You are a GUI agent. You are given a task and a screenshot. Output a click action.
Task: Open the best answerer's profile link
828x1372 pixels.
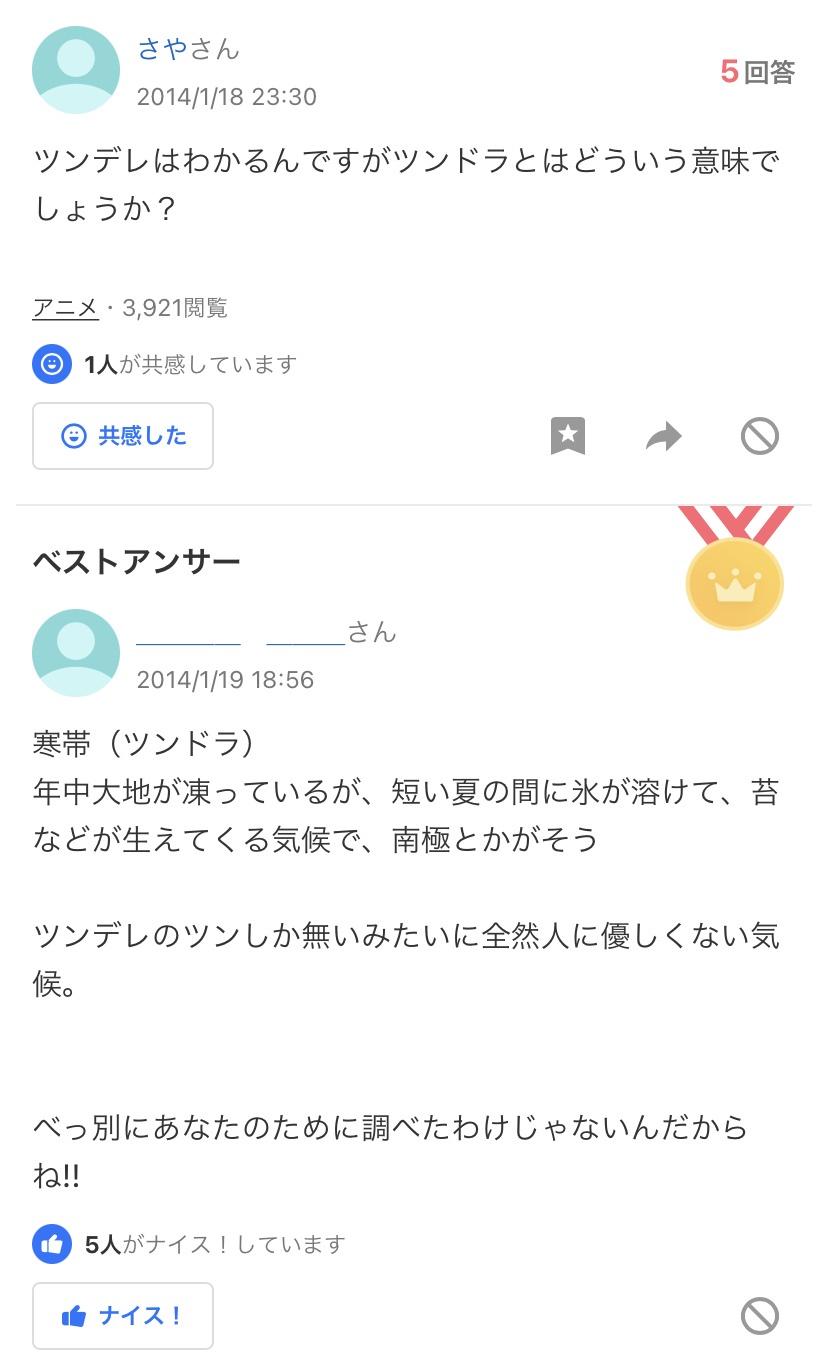(x=240, y=633)
